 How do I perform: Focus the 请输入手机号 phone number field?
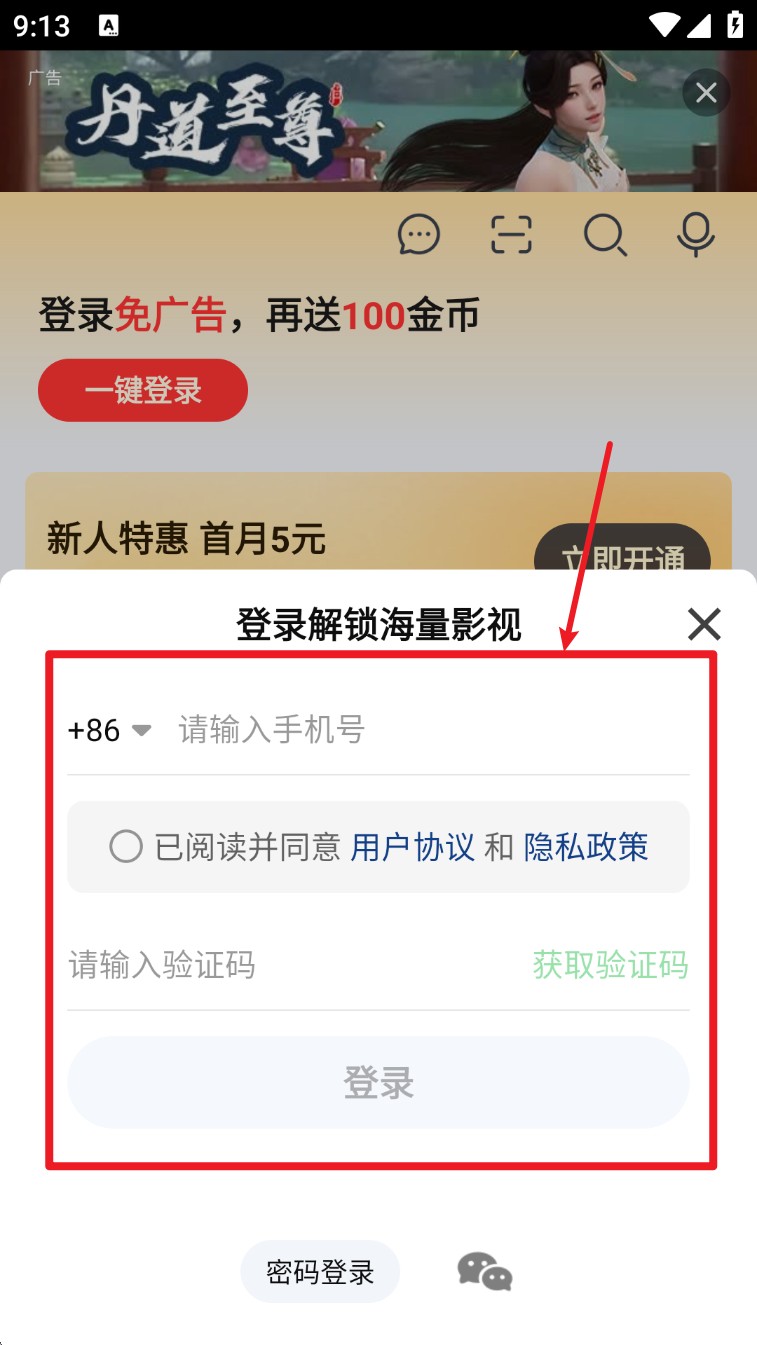pos(430,730)
